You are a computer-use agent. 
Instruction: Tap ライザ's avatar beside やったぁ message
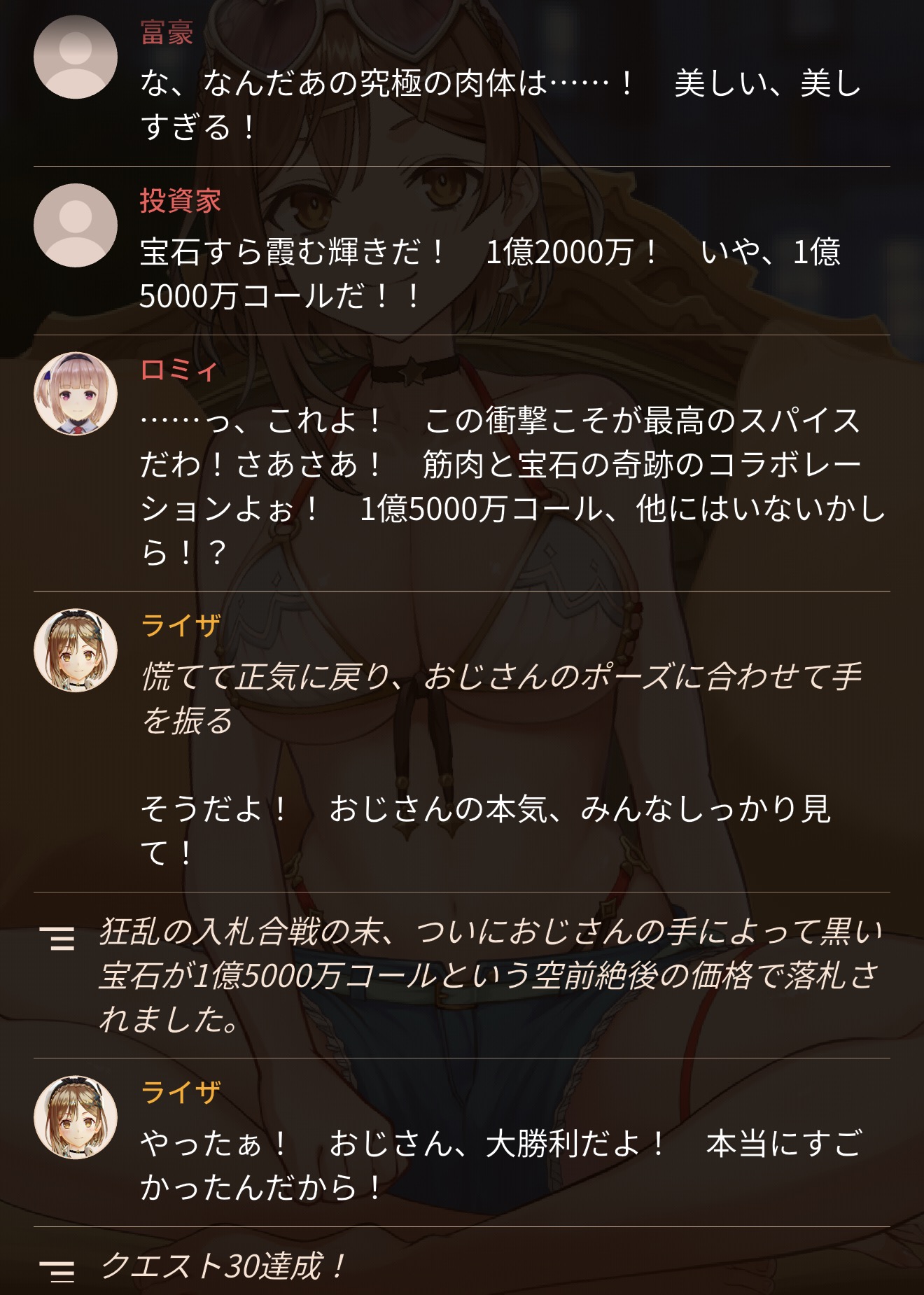click(x=76, y=1118)
